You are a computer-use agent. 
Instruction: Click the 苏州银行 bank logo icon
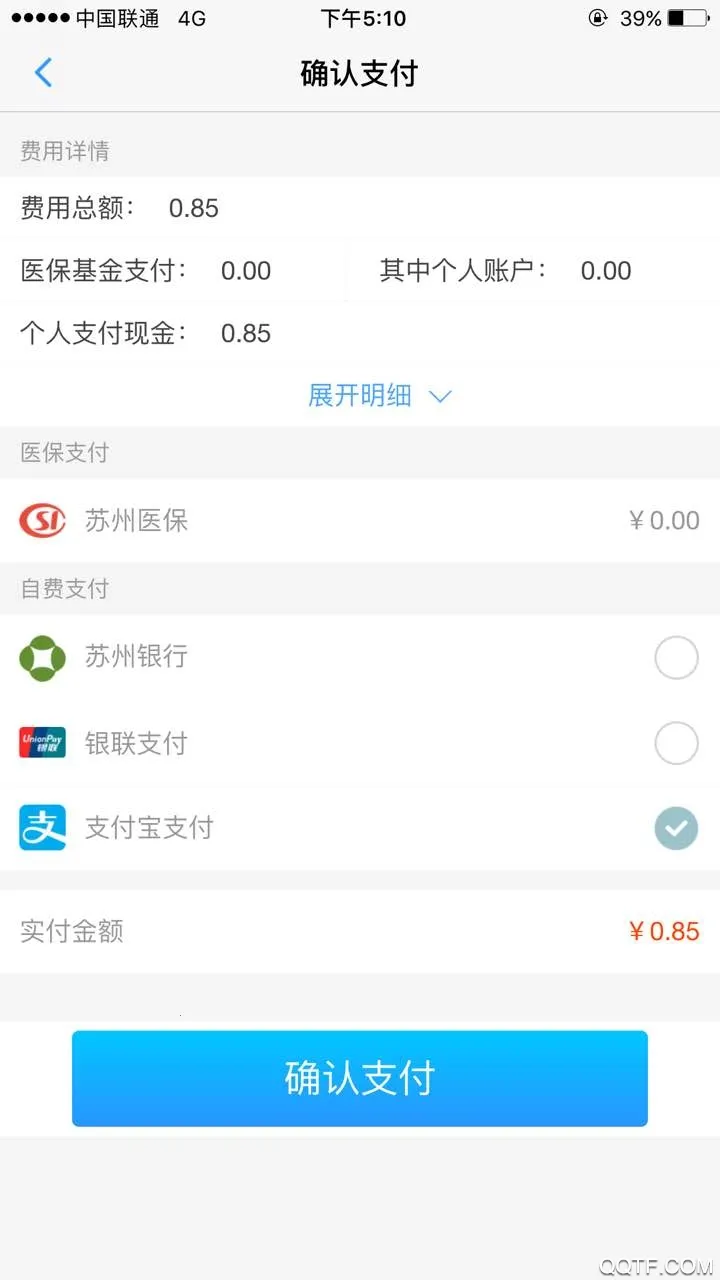41,657
